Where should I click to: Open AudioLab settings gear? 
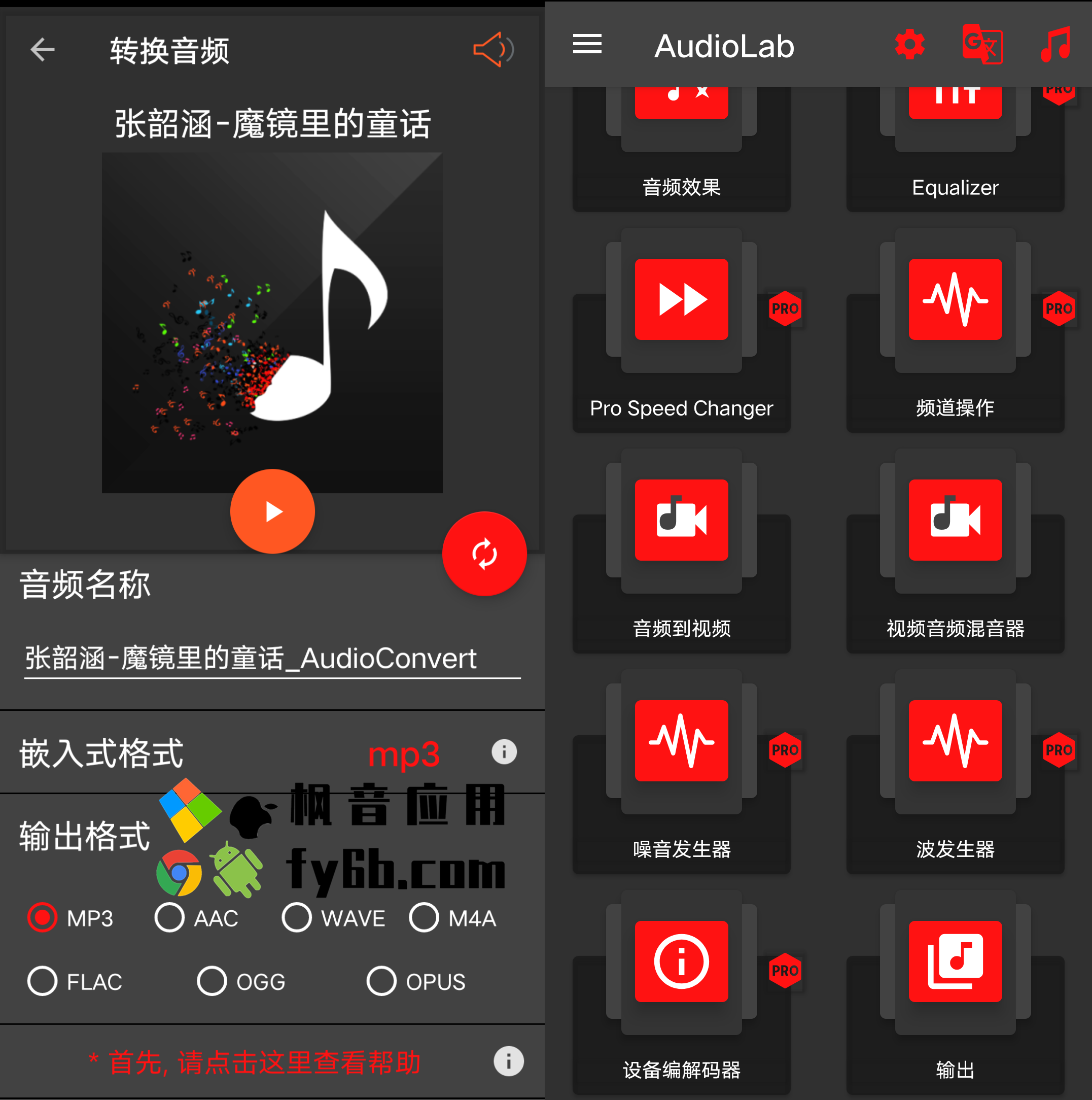pos(909,45)
